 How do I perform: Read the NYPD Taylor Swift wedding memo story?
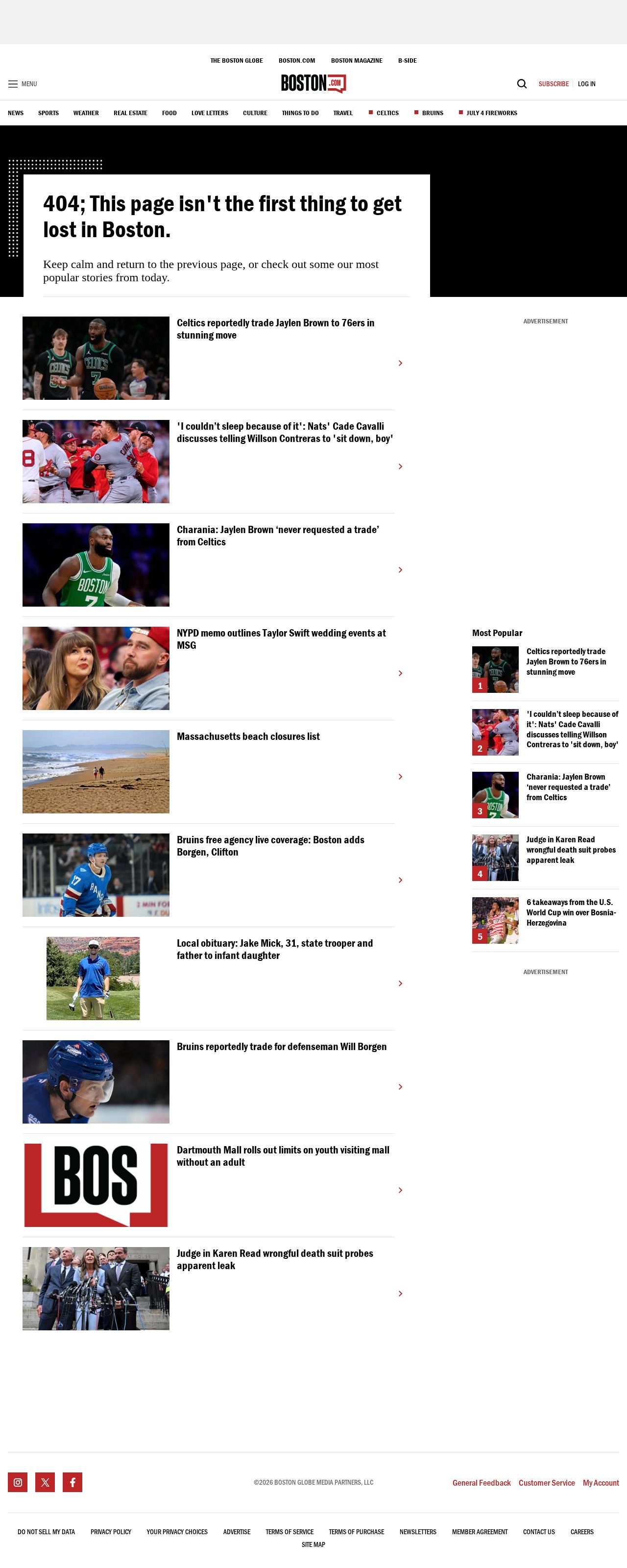tap(281, 639)
